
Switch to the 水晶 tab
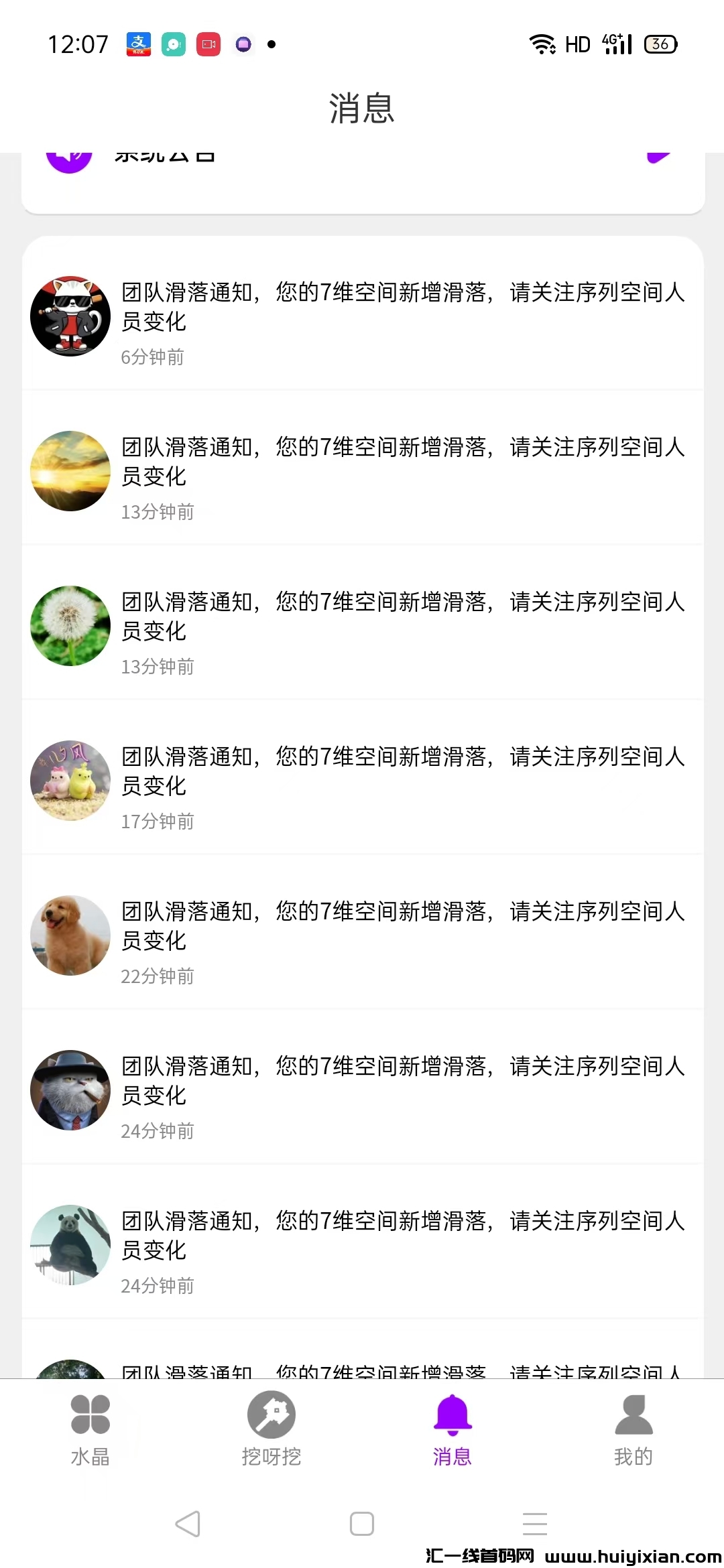pos(90,1429)
